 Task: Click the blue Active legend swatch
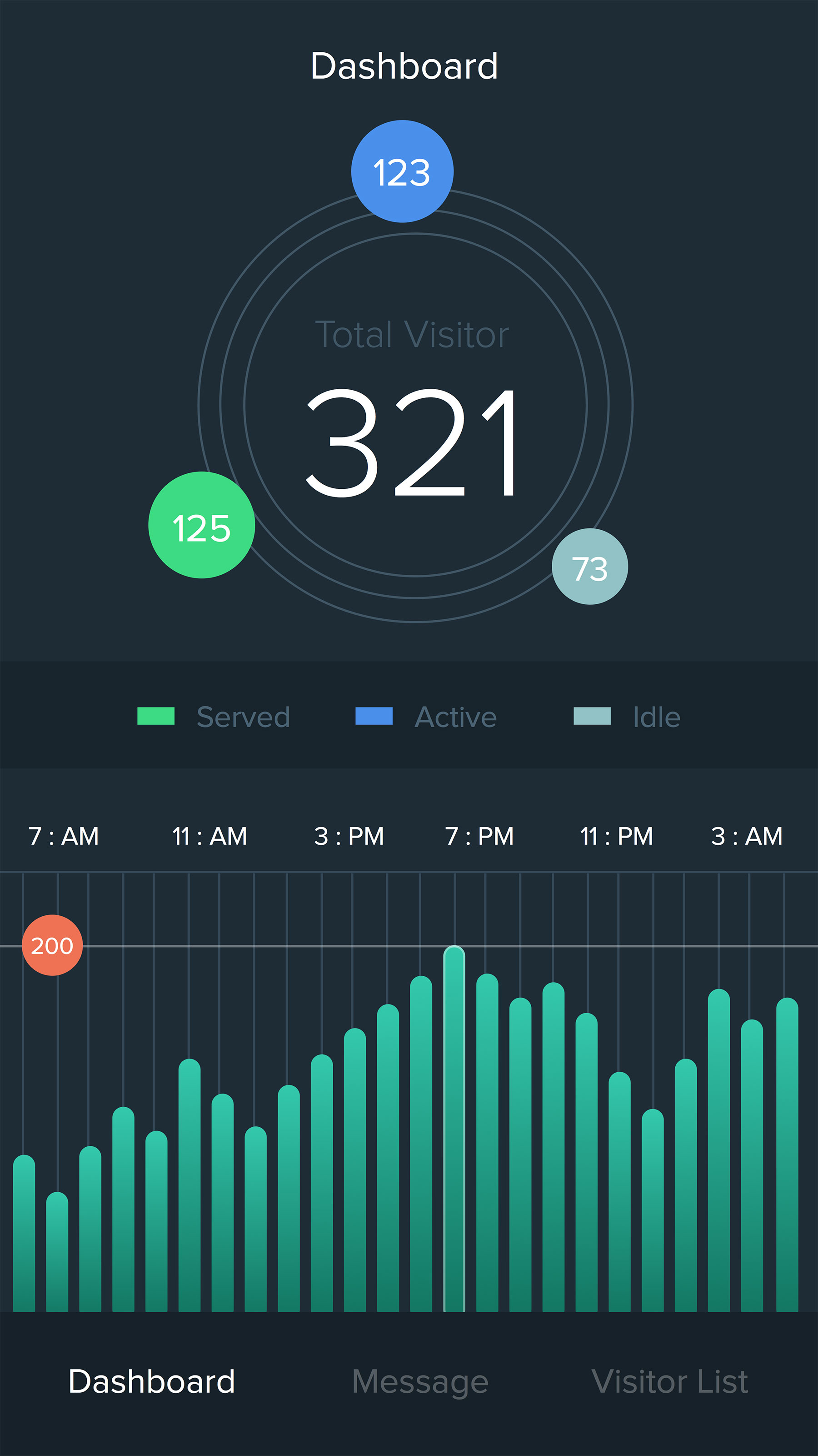pyautogui.click(x=374, y=716)
